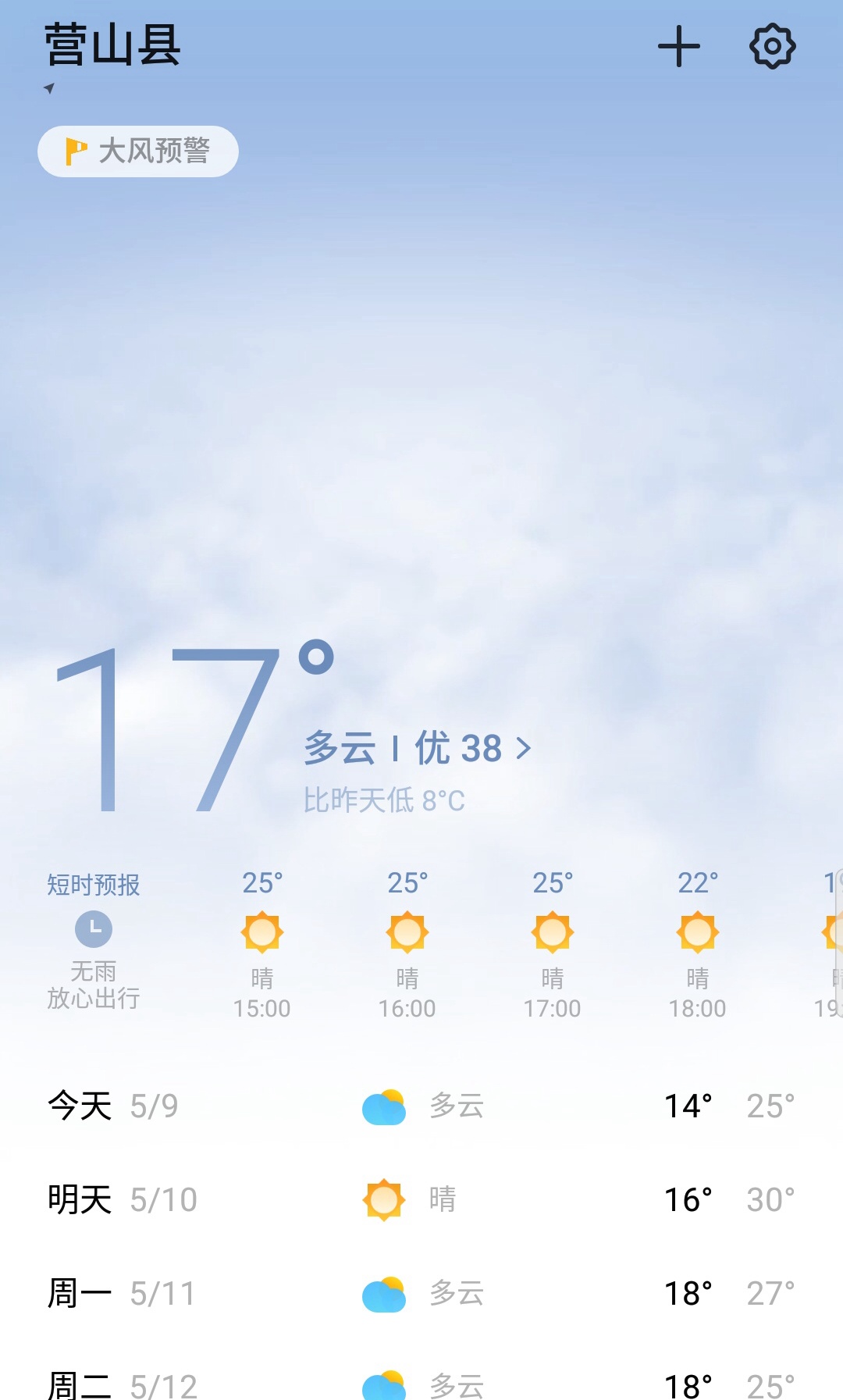843x1400 pixels.
Task: Open today's 5/9 forecast row
Action: point(421,1106)
